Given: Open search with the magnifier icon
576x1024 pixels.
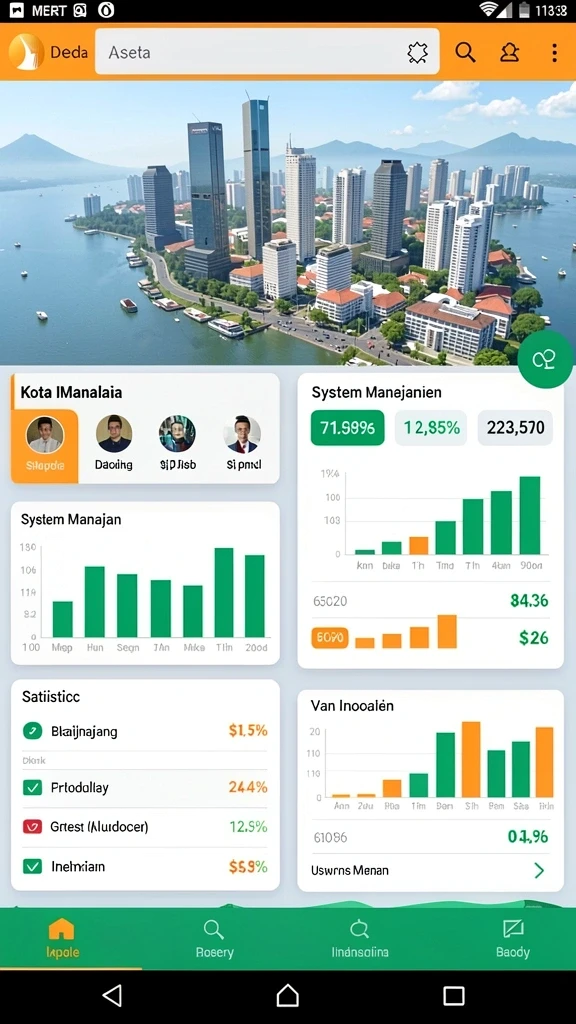Looking at the screenshot, I should (465, 52).
